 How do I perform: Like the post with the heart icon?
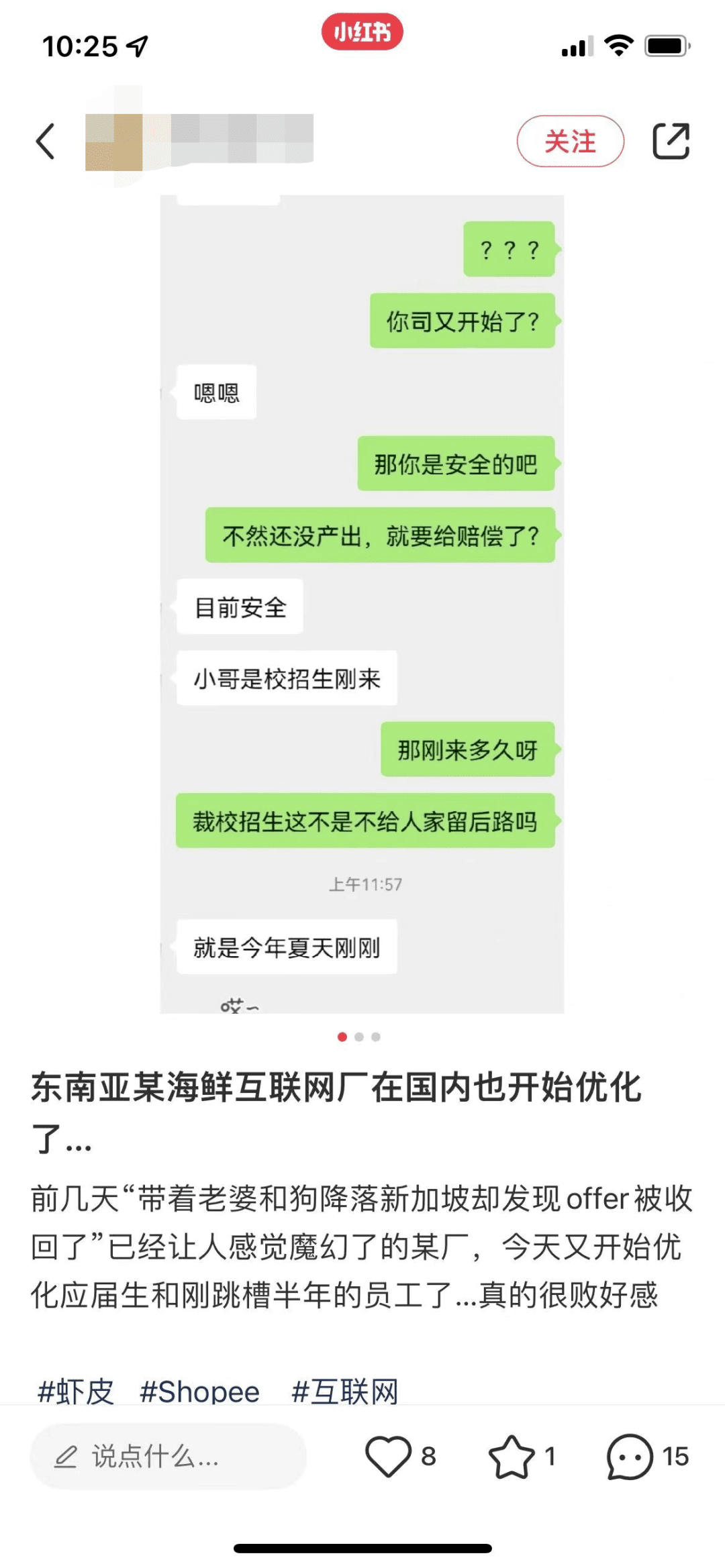pyautogui.click(x=388, y=1457)
